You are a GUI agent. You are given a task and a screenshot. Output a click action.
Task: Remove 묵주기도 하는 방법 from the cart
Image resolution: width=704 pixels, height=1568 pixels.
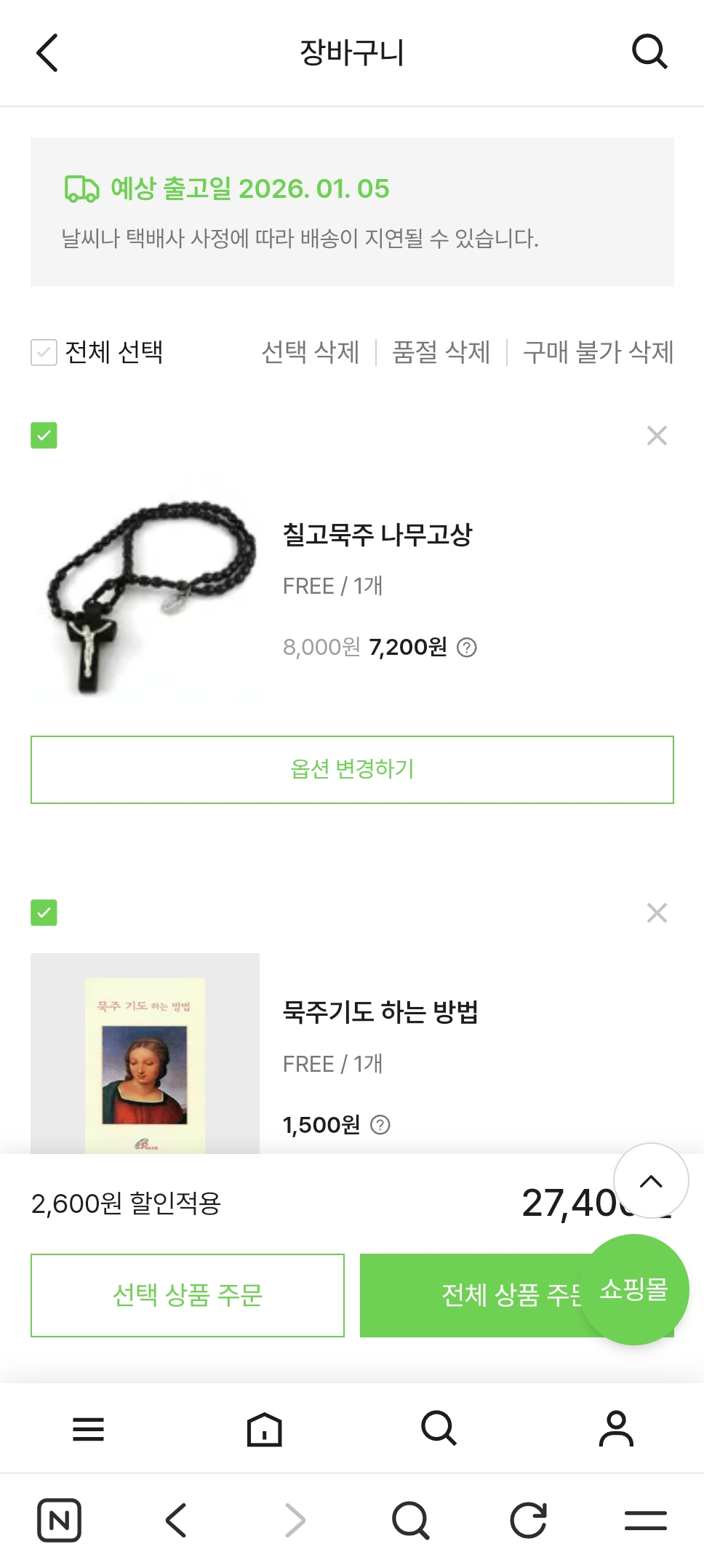(x=657, y=912)
